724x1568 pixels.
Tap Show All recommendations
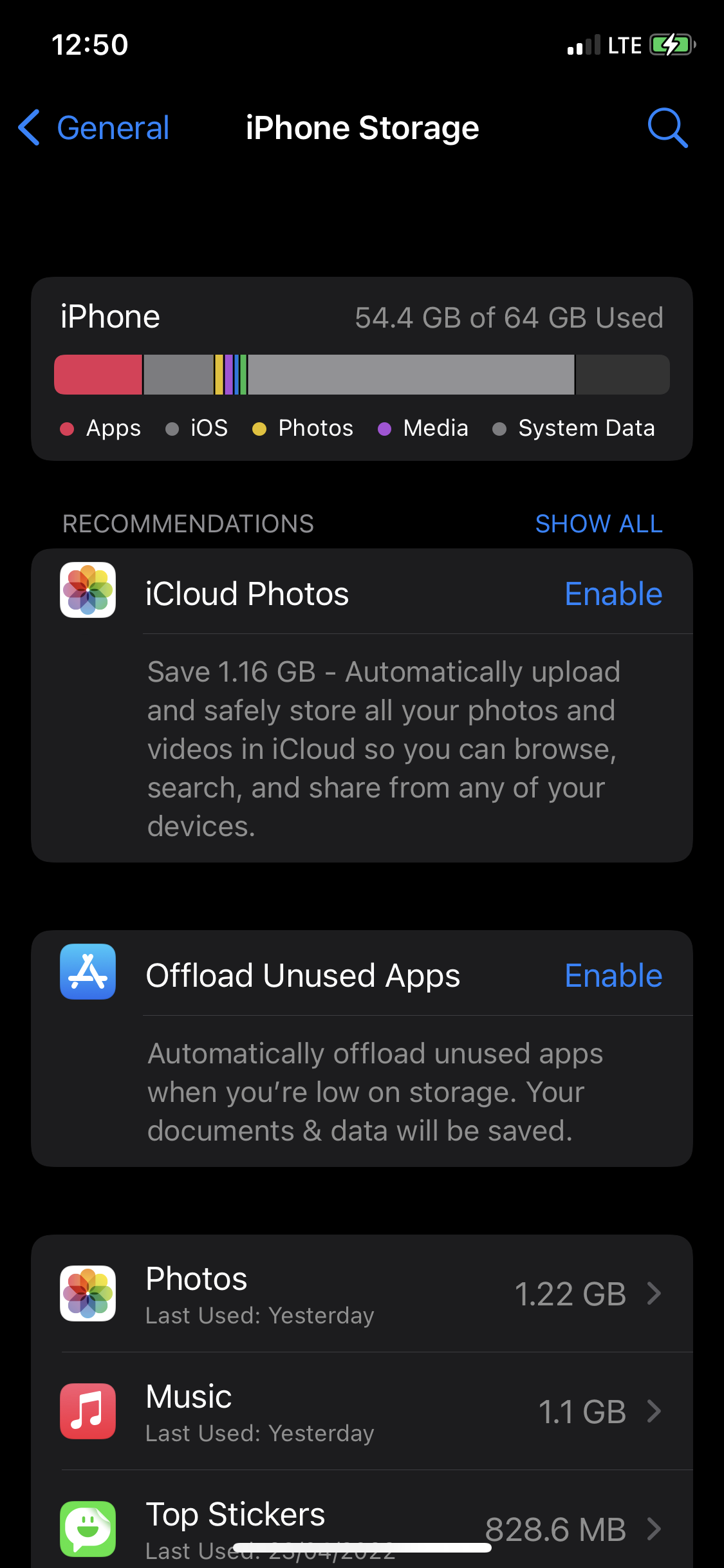tap(599, 524)
